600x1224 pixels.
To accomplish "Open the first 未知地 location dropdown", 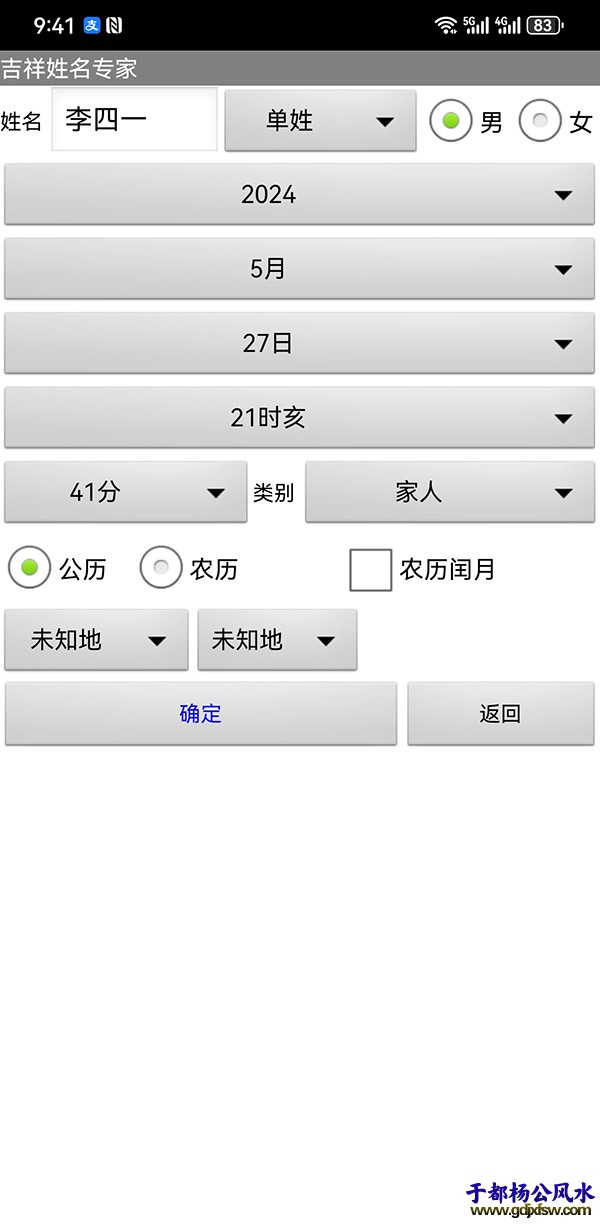I will (96, 640).
